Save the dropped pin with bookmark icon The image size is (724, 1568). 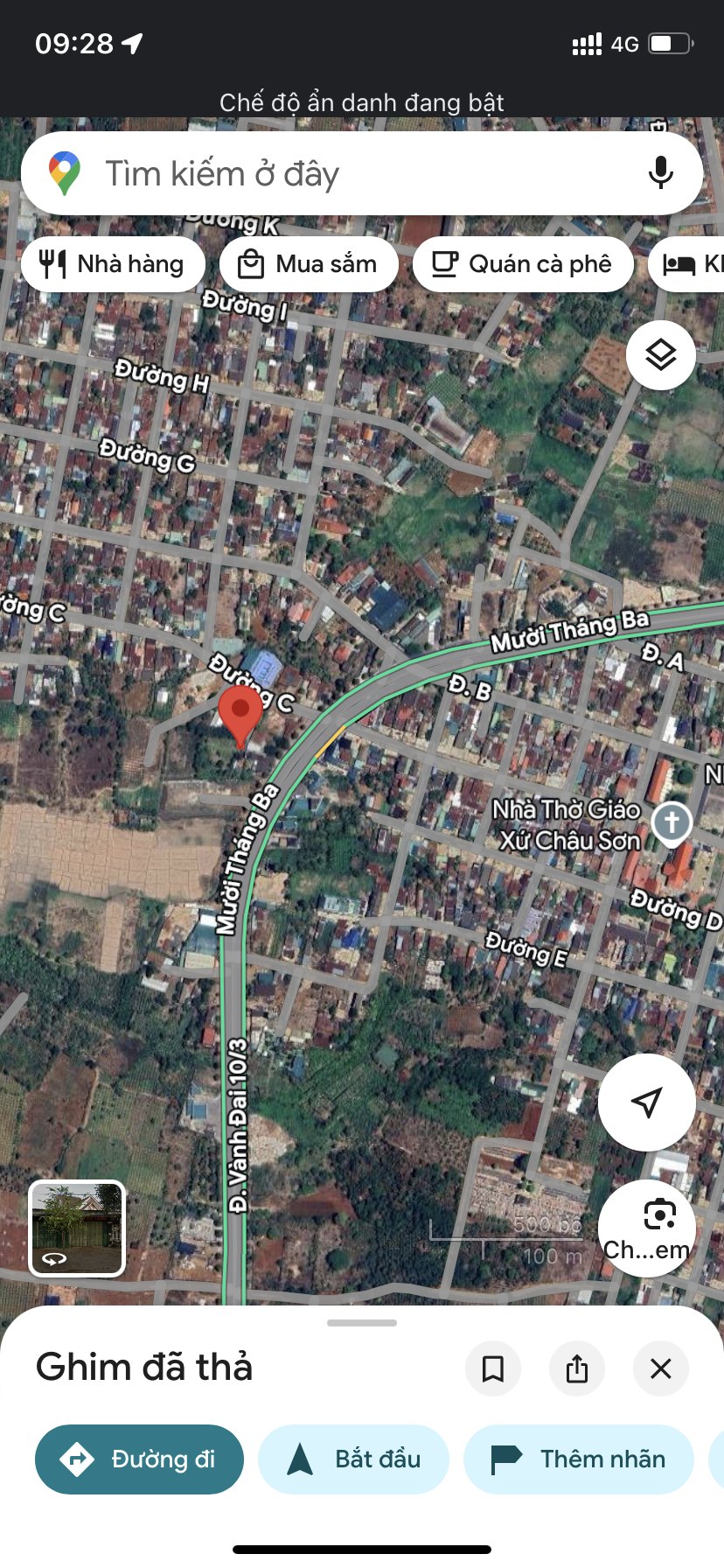coord(493,1368)
